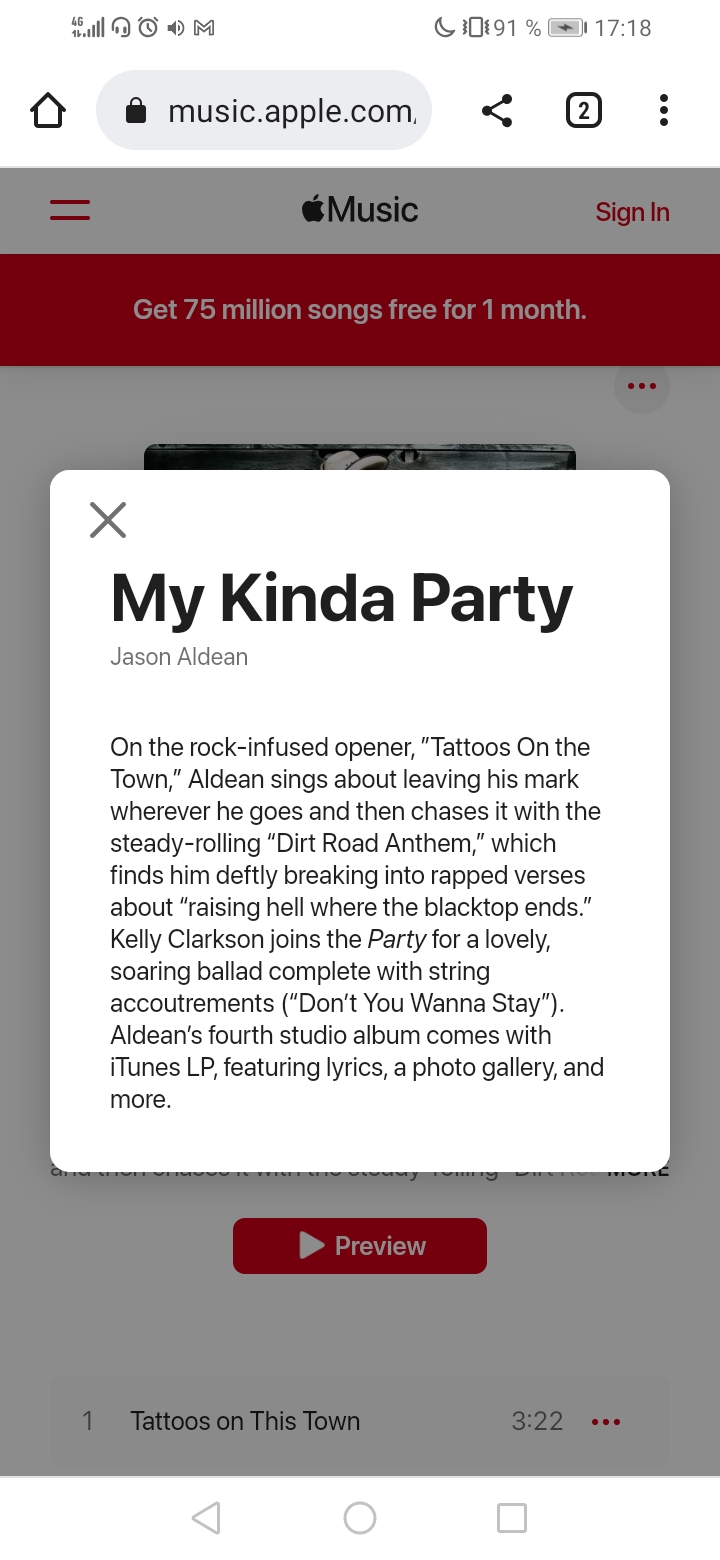720x1560 pixels.
Task: Open the album's more options button
Action: click(641, 387)
